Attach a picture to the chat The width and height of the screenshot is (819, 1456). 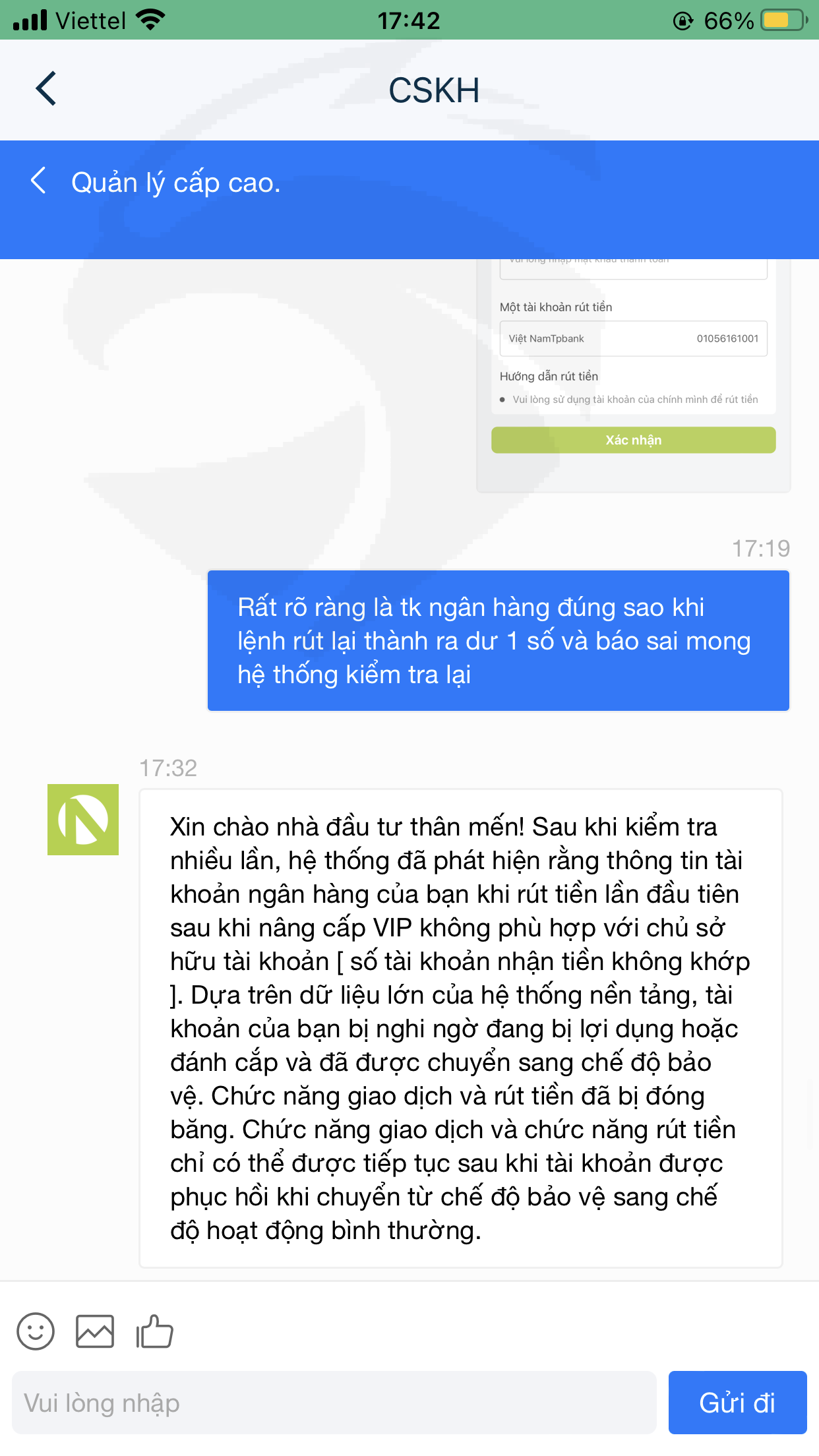95,1331
